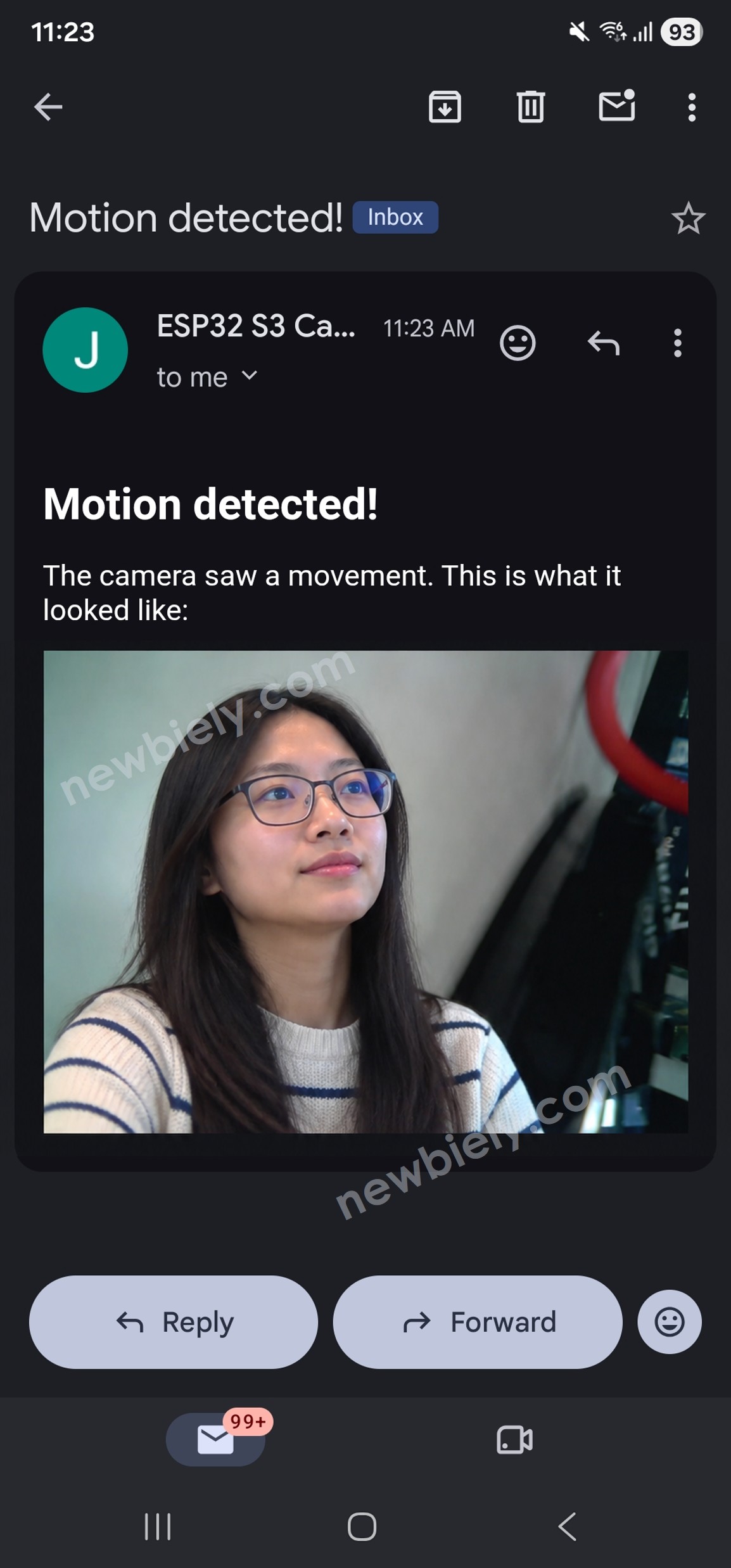This screenshot has width=731, height=1568.
Task: Switch to the Mail tab
Action: (x=215, y=1439)
